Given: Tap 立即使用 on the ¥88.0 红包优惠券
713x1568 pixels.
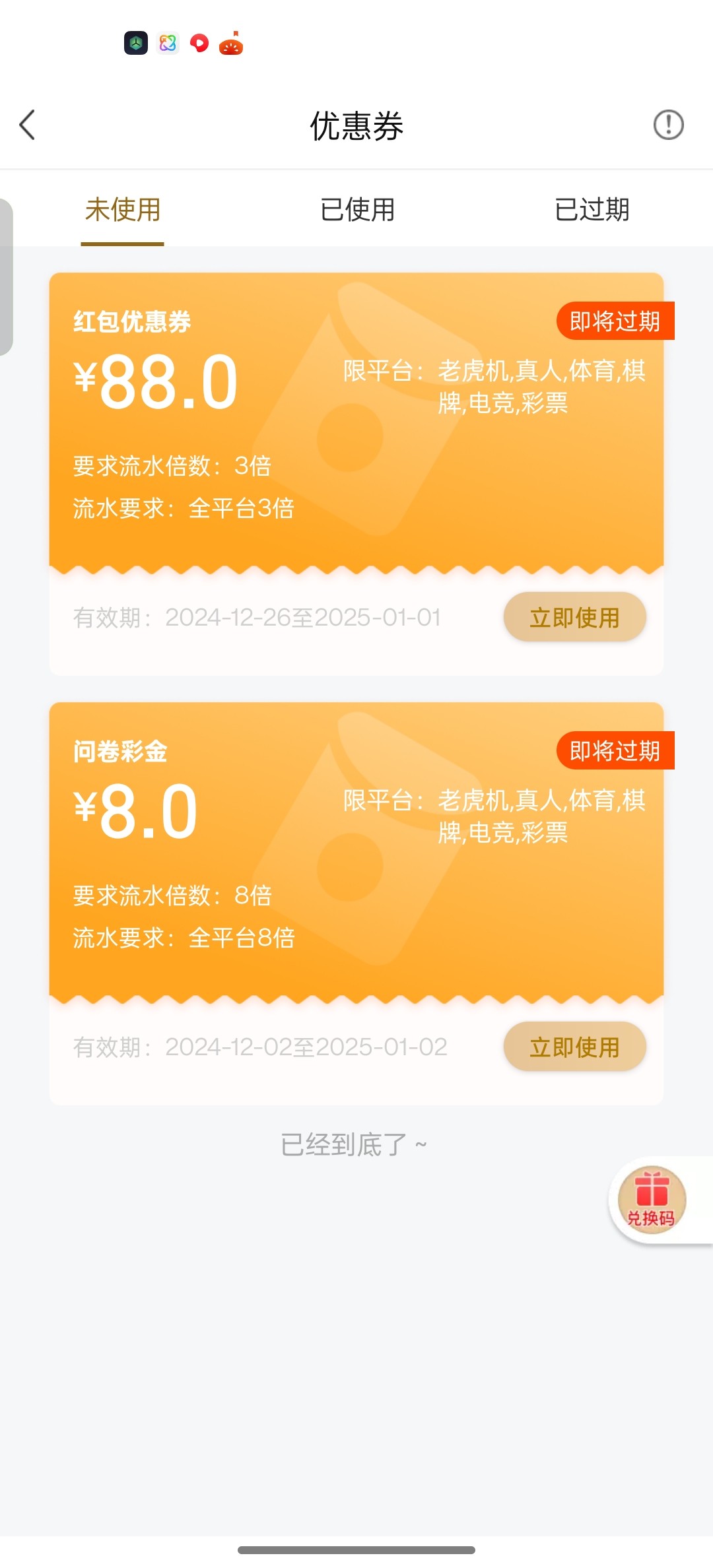Looking at the screenshot, I should (574, 617).
